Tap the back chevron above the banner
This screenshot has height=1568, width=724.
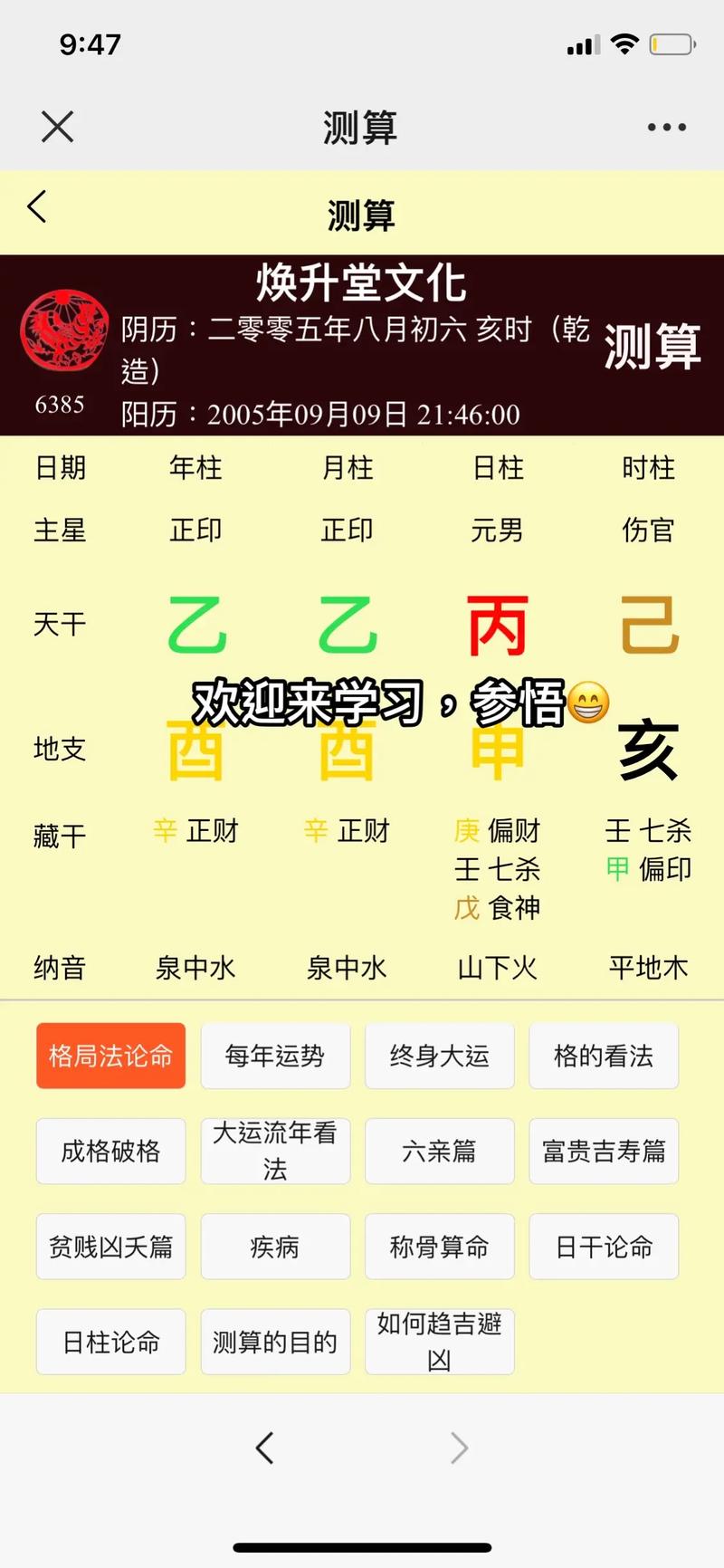pos(36,206)
